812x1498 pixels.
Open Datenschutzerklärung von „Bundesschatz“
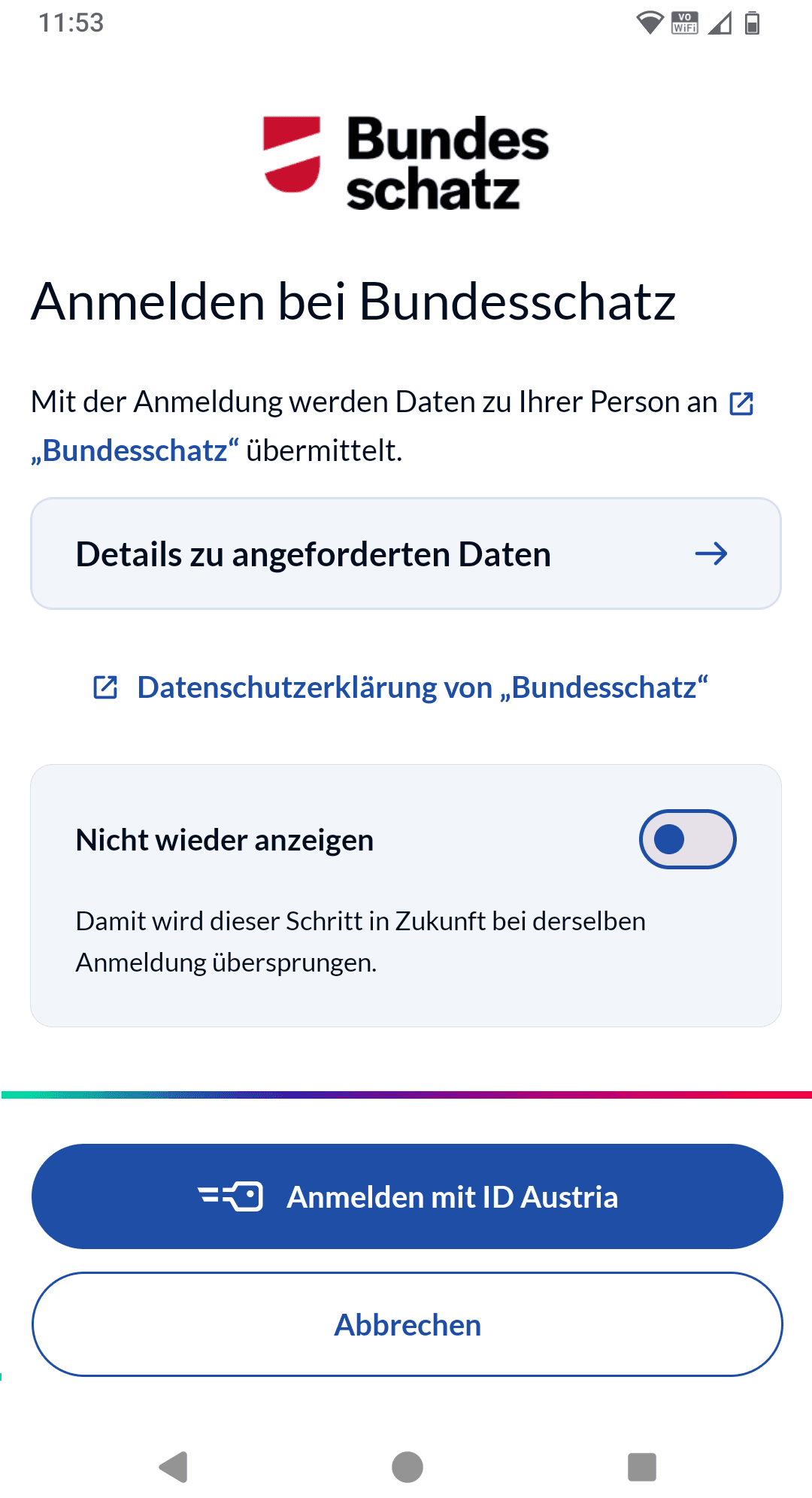pyautogui.click(x=400, y=687)
